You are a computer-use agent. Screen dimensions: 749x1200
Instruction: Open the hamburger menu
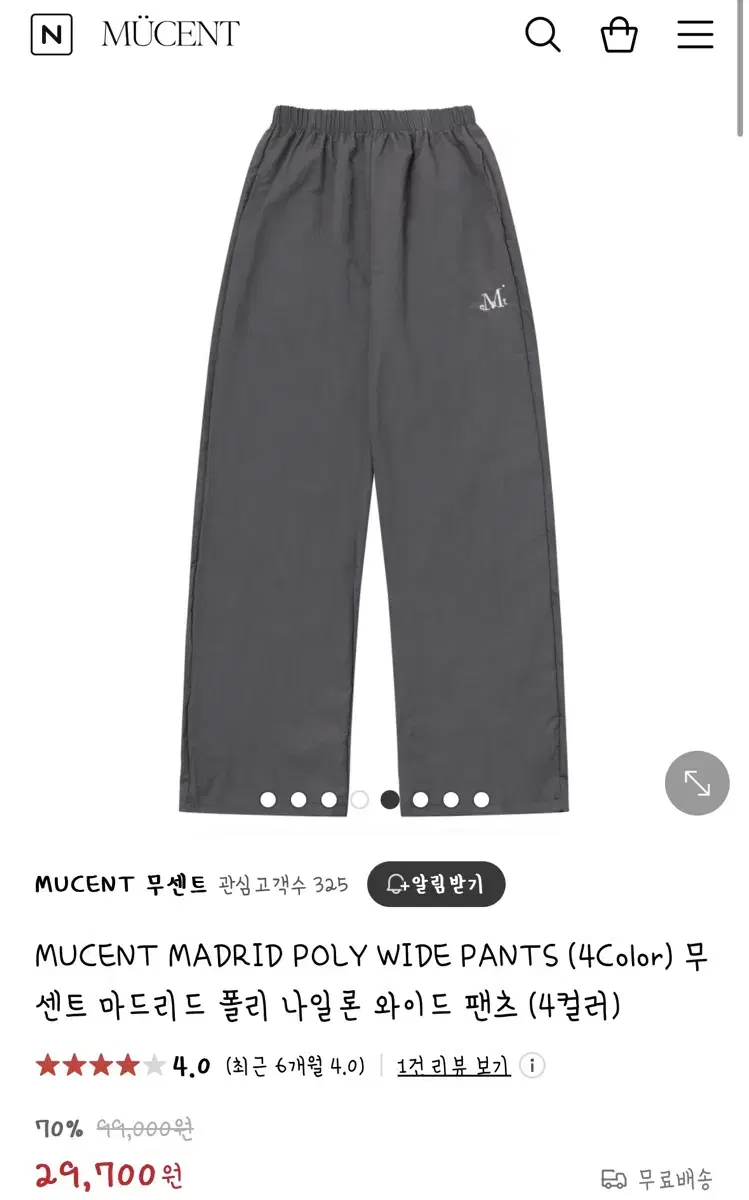click(x=695, y=35)
